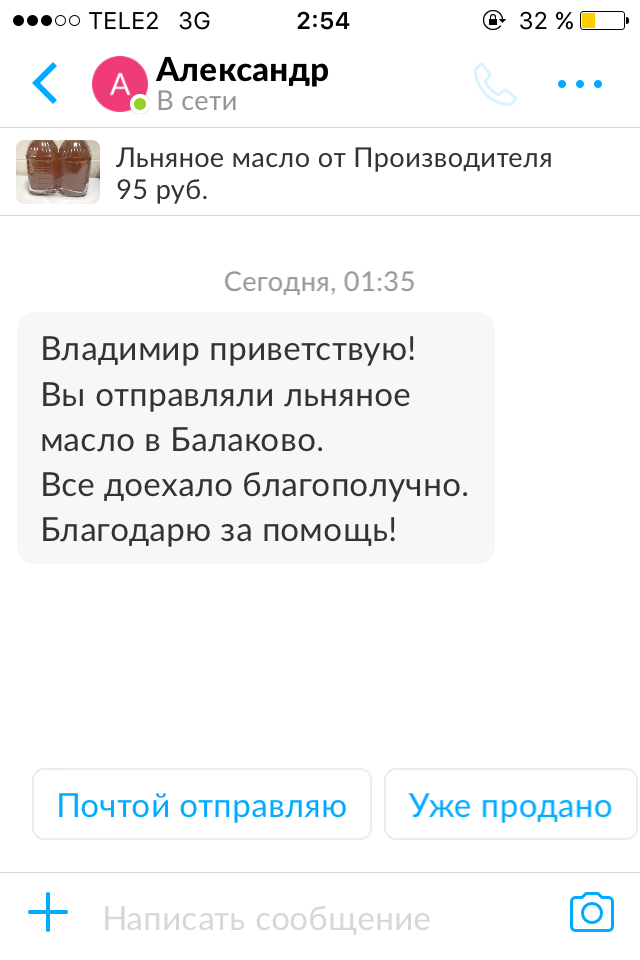The height and width of the screenshot is (960, 640).
Task: Open the camera to send photo
Action: pos(591,912)
